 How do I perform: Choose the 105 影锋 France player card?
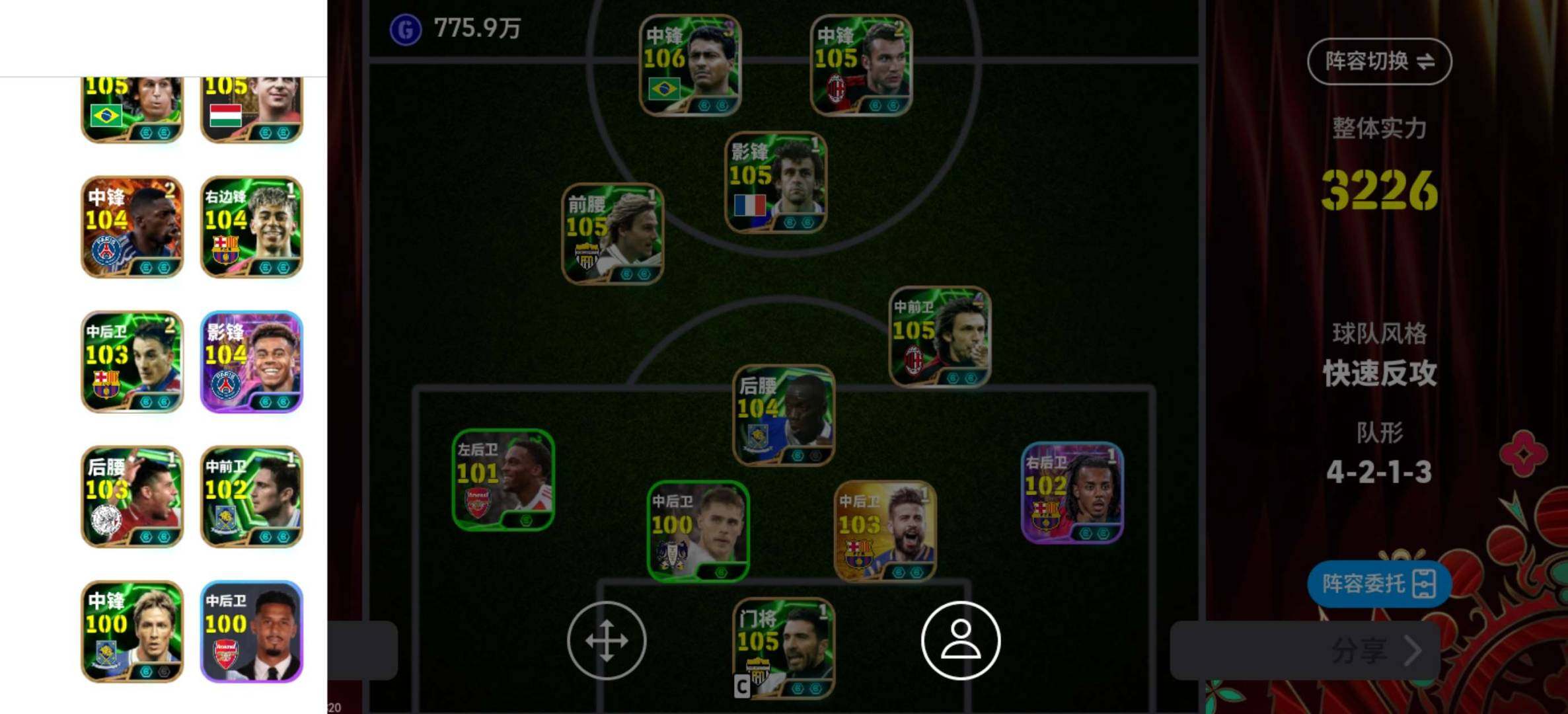776,182
